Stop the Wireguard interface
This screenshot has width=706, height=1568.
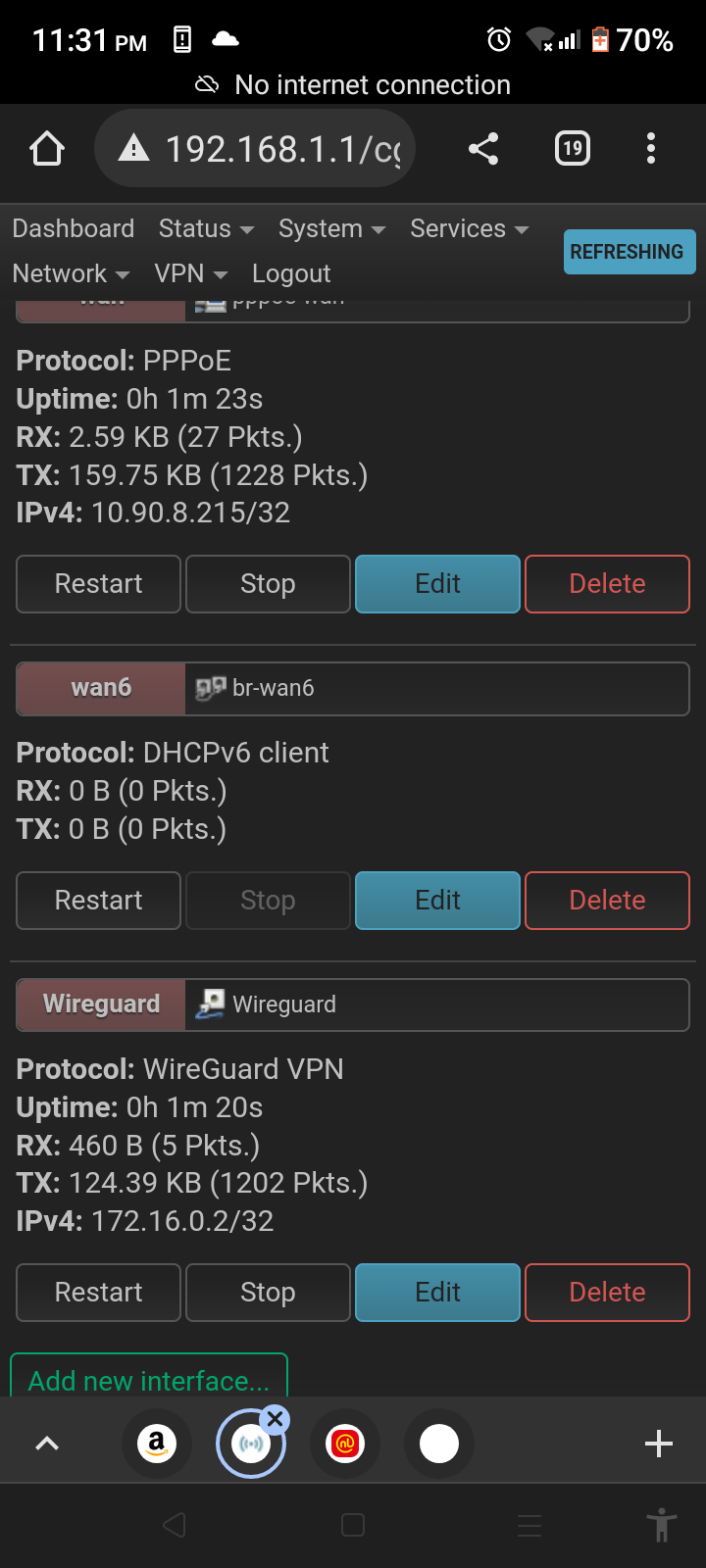click(x=268, y=1293)
